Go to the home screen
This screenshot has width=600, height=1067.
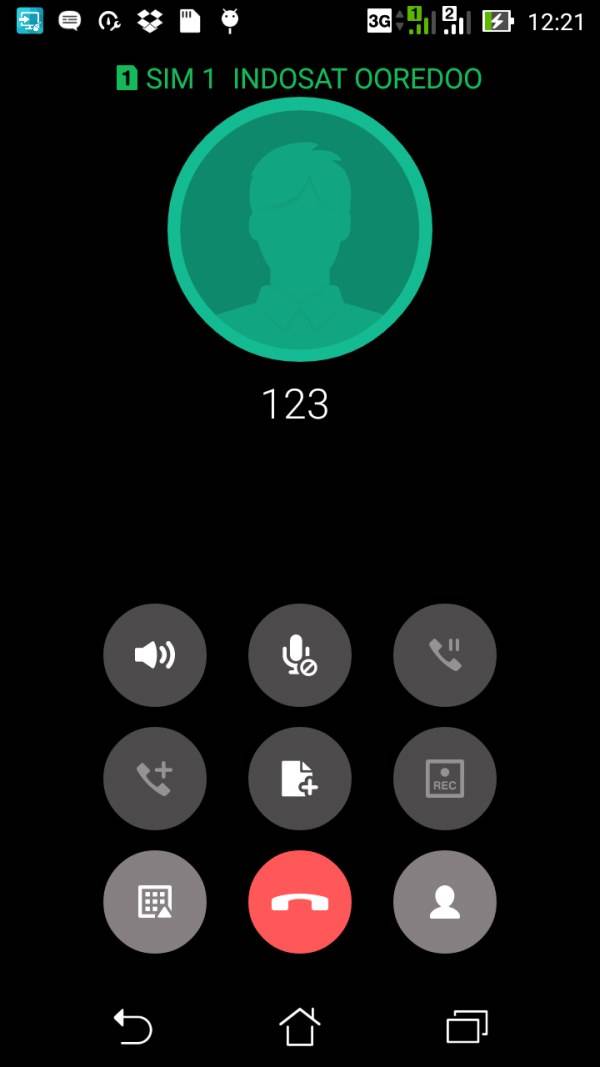click(x=300, y=1027)
